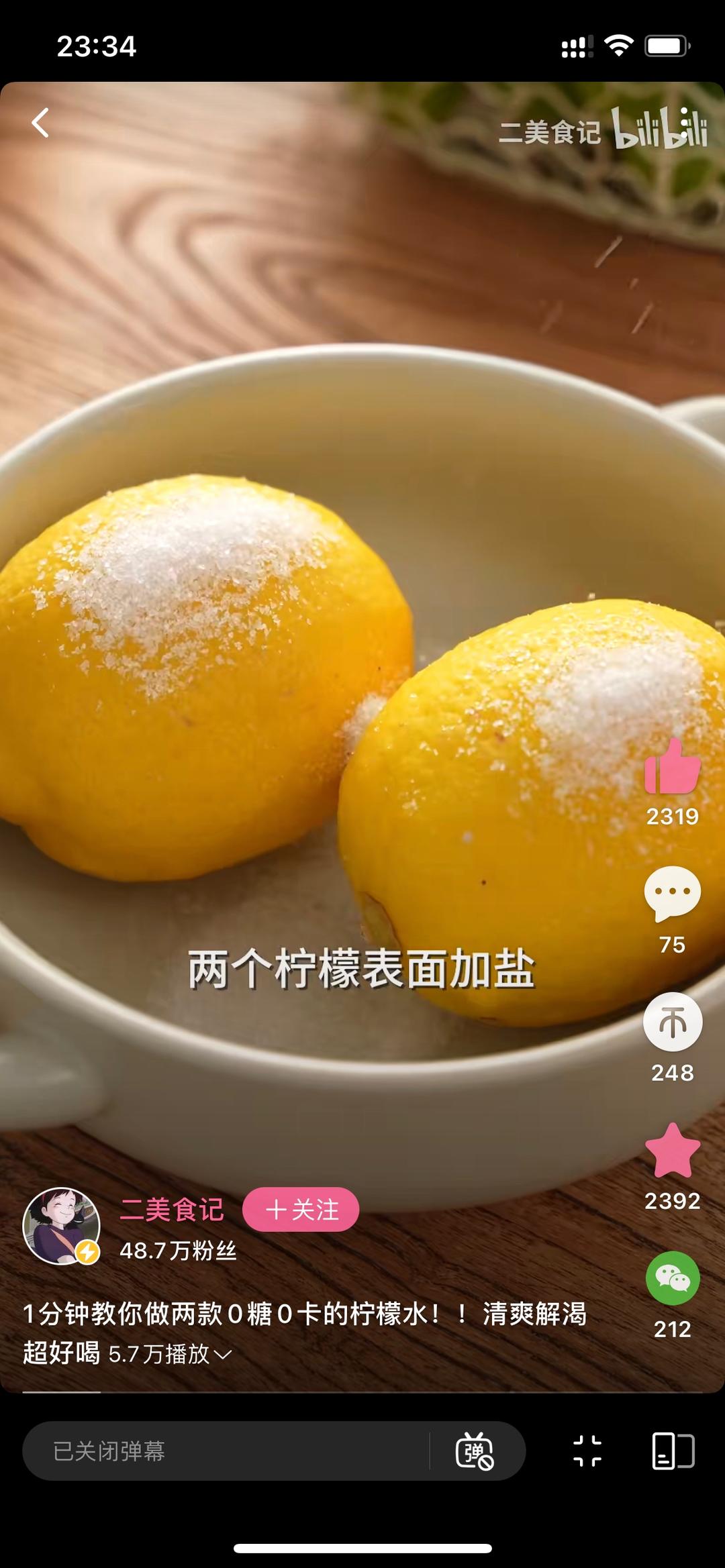Toggle danmaku with the 弹 icon
725x1568 pixels.
click(x=475, y=1451)
